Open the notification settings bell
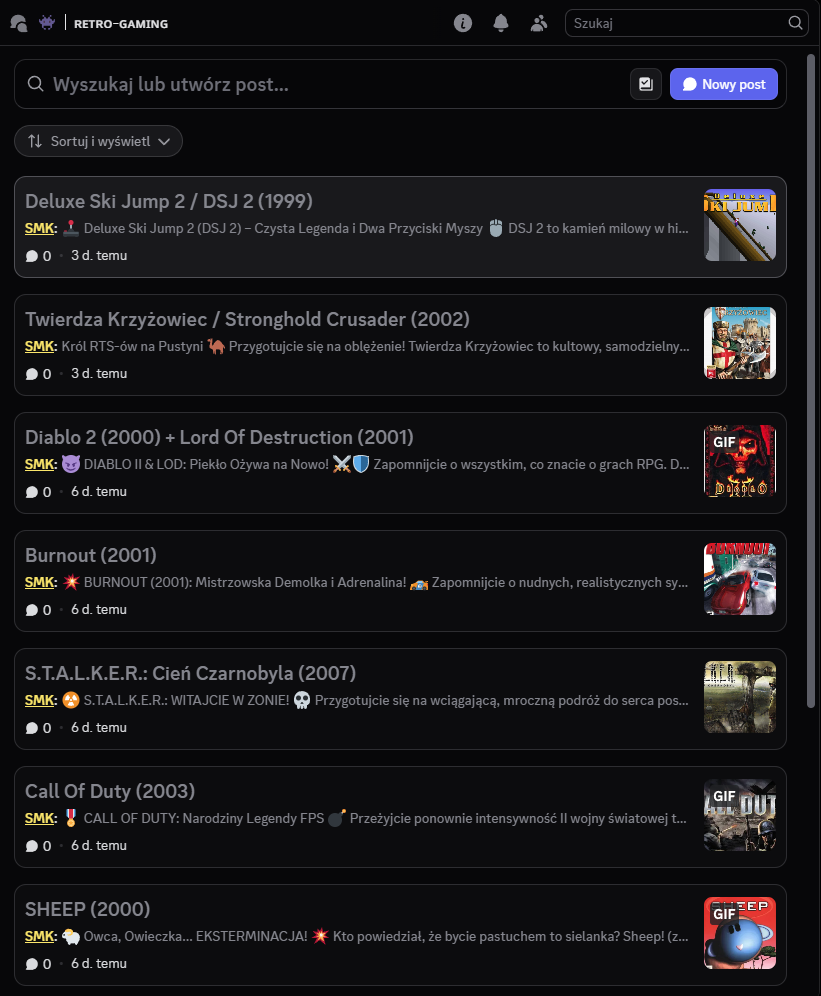821x996 pixels. [501, 23]
